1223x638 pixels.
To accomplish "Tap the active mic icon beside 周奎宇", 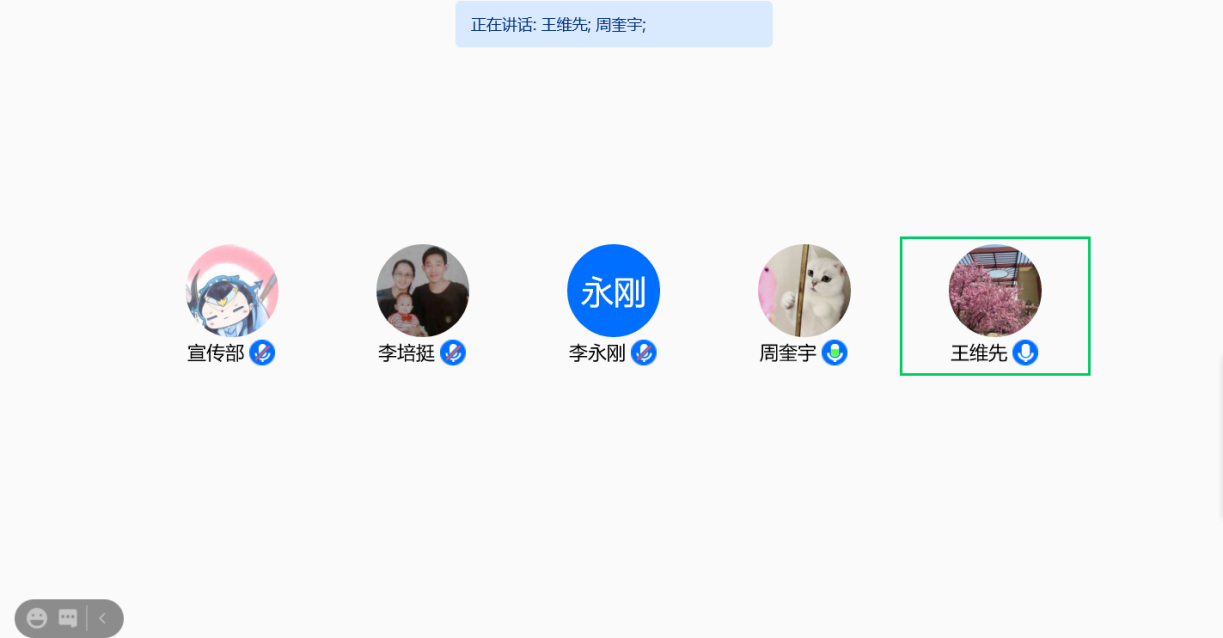I will [834, 353].
